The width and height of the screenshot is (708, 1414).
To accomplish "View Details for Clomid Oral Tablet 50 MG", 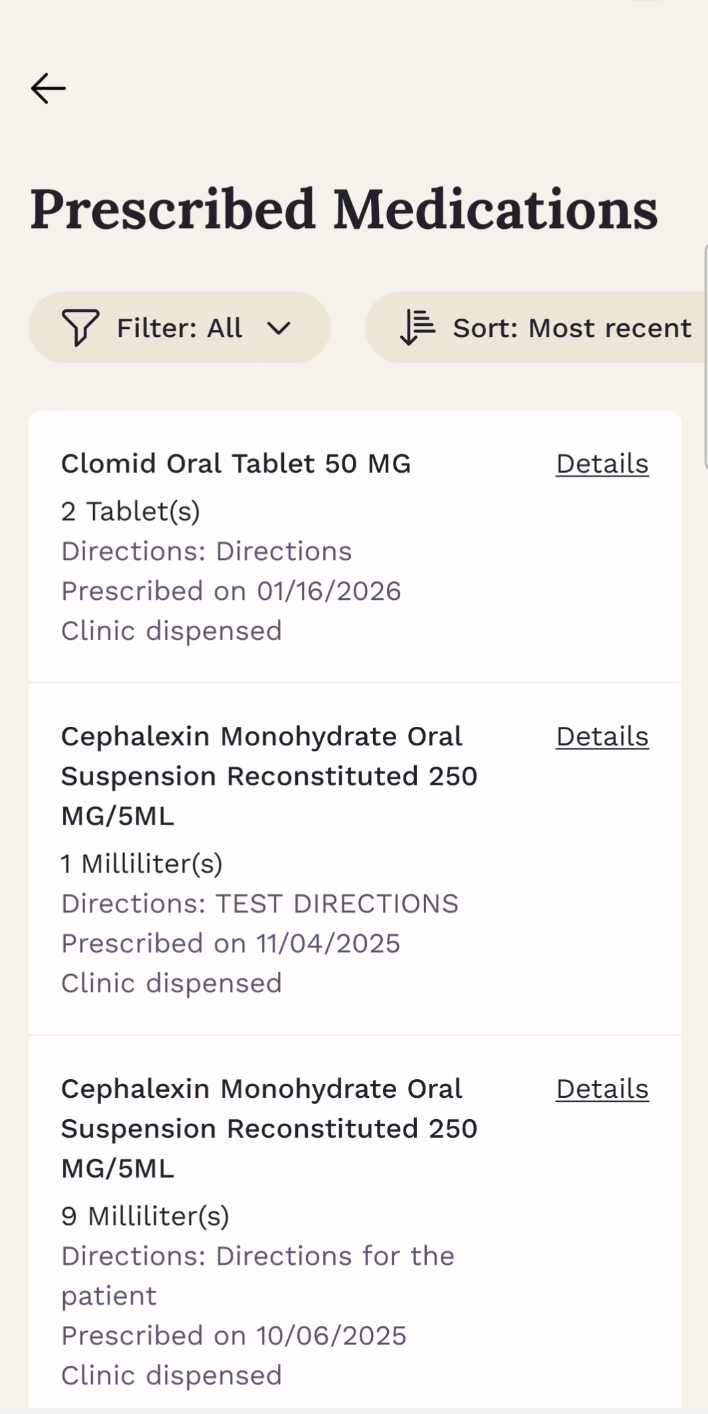I will coord(602,464).
